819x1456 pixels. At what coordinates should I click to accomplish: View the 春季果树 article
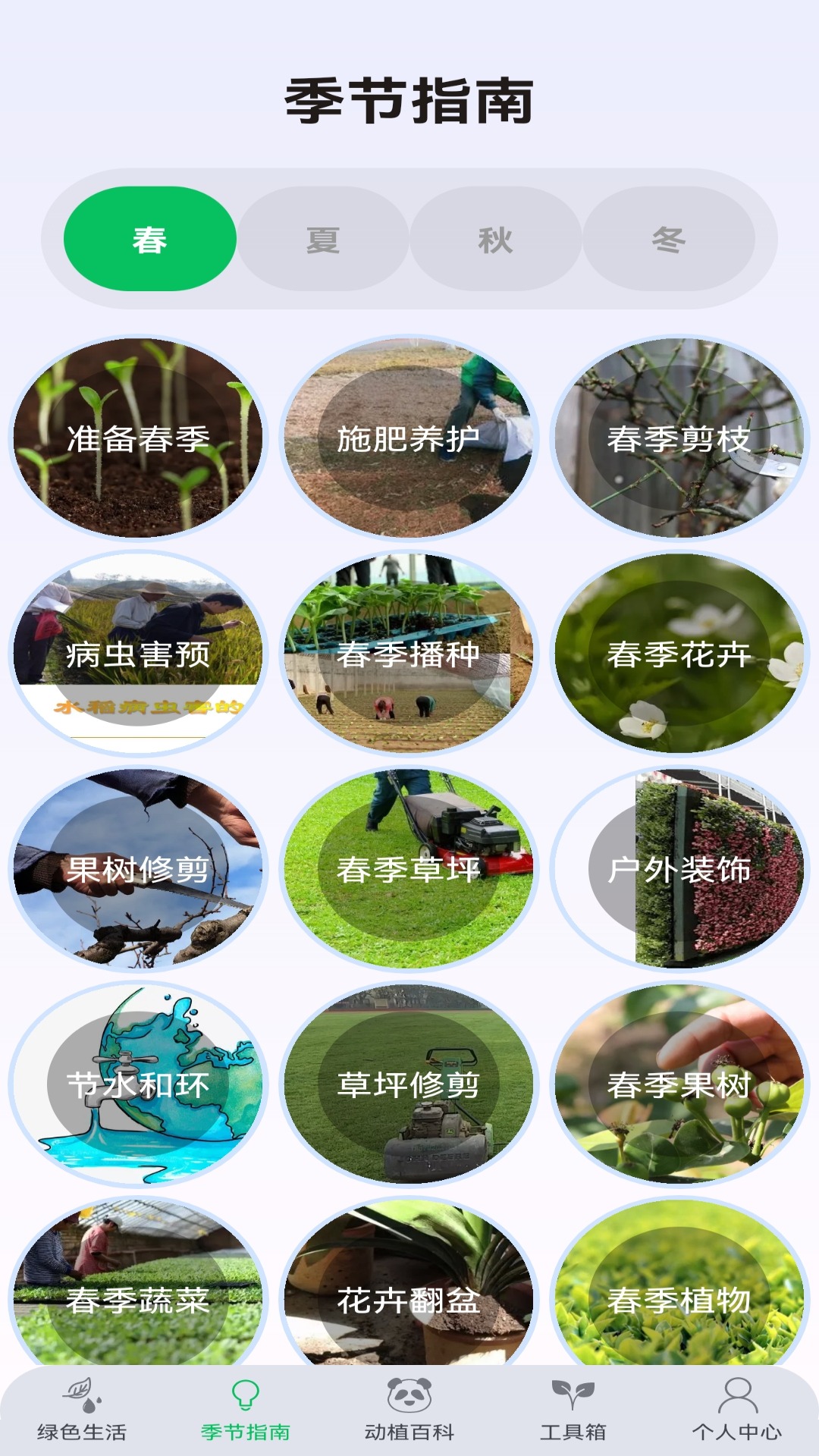coord(679,1084)
